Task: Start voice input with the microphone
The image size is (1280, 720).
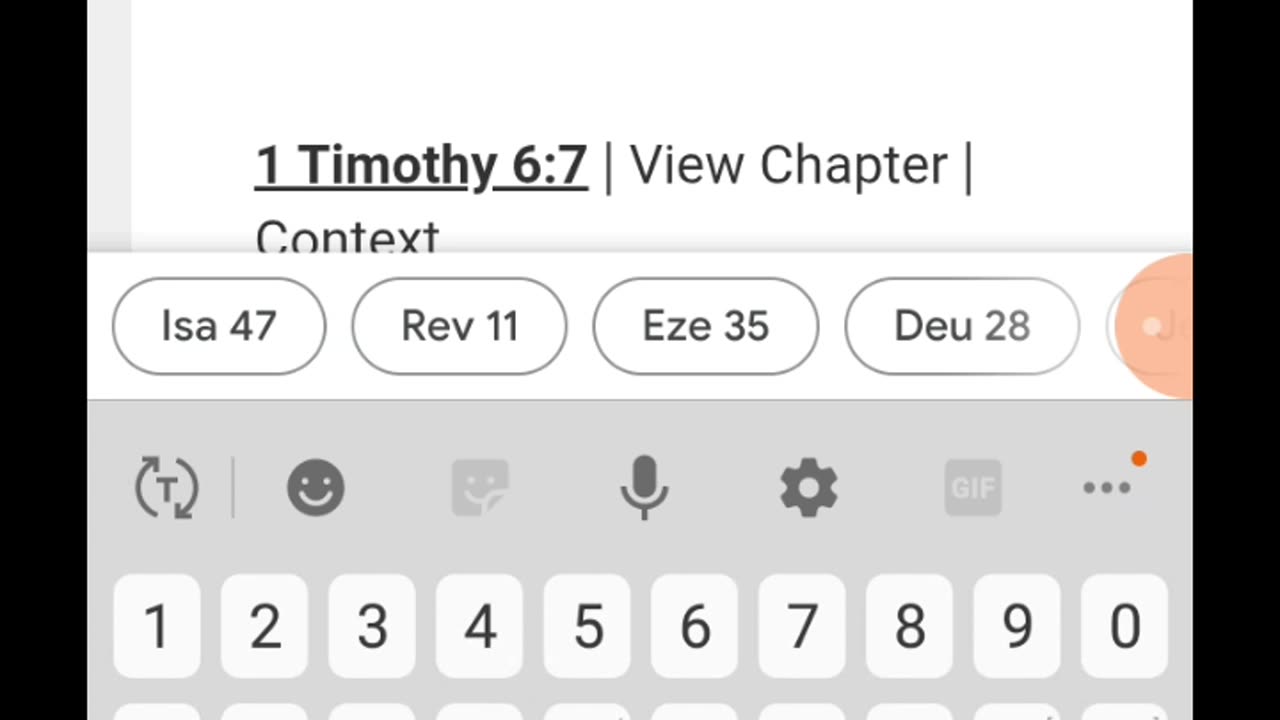Action: point(644,488)
